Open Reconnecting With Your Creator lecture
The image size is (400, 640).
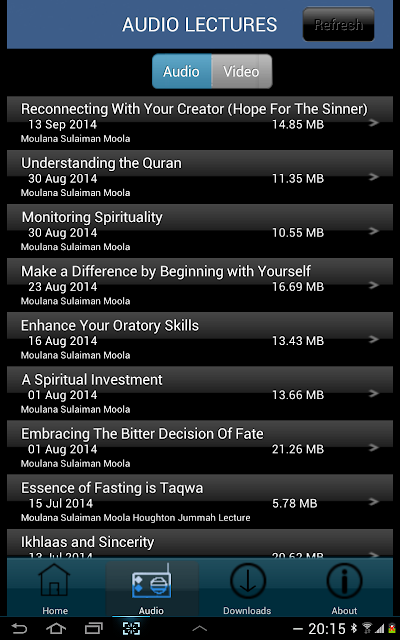pyautogui.click(x=200, y=122)
